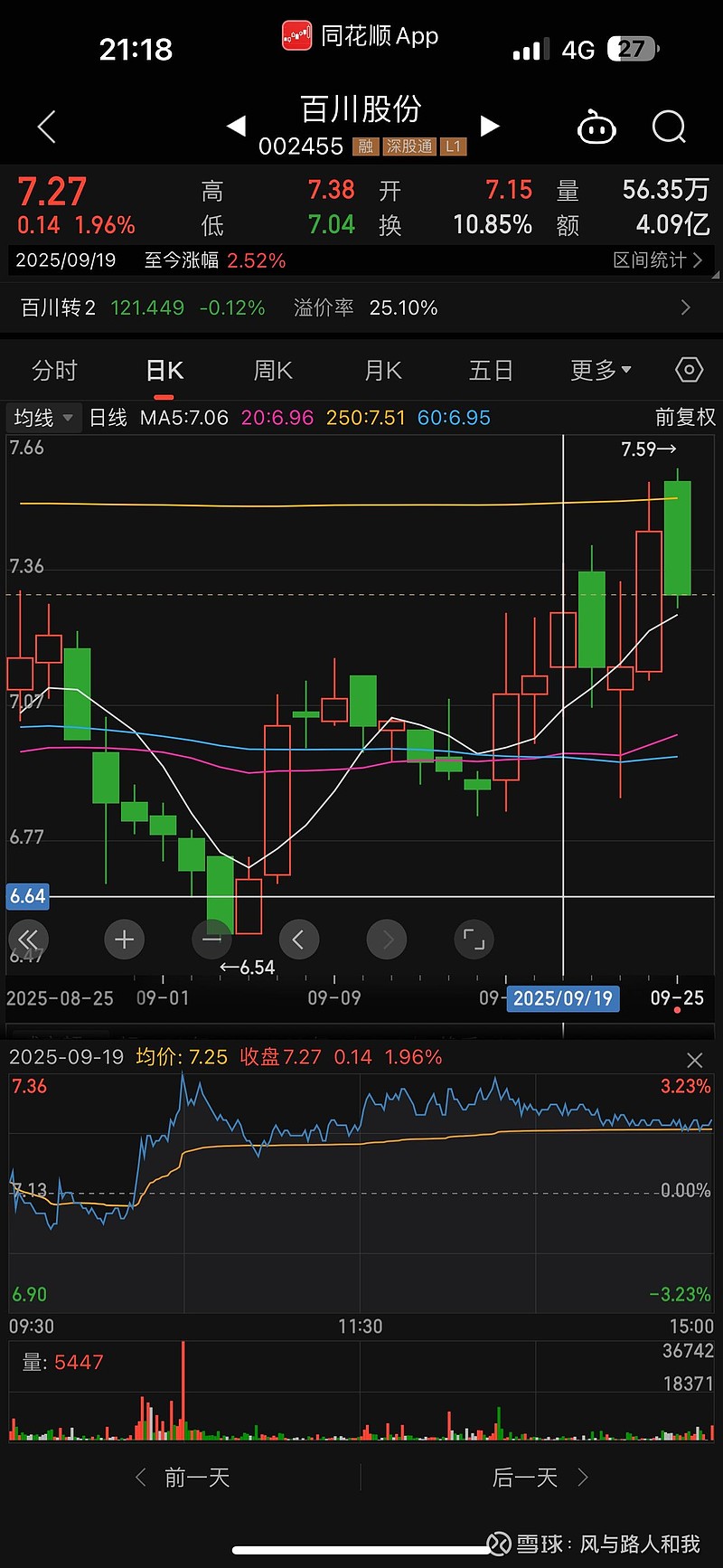Open the AI robot assistant icon

coord(596,128)
